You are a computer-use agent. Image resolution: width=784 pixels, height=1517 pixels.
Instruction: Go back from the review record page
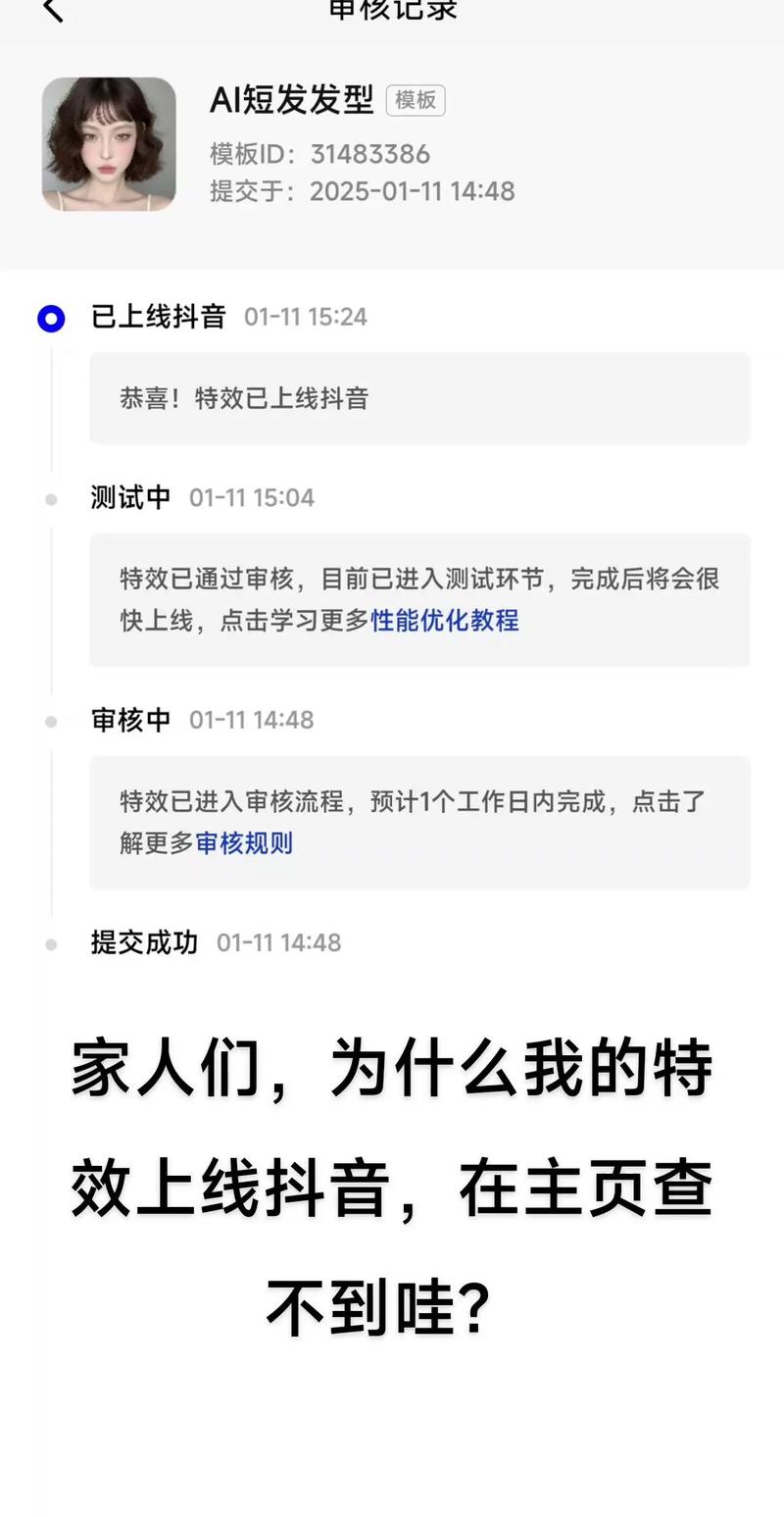53,10
